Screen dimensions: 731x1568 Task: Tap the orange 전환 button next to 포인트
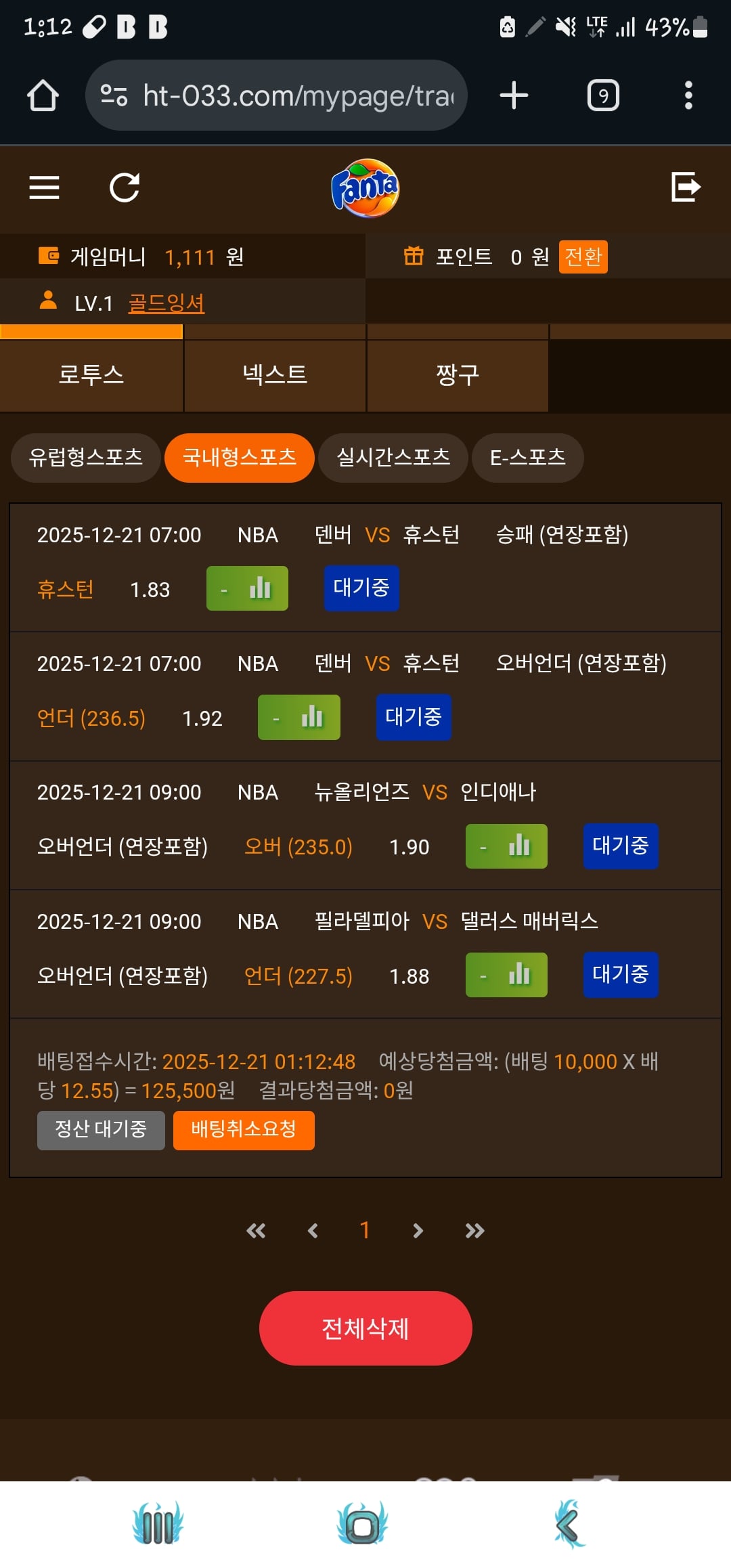[x=583, y=257]
